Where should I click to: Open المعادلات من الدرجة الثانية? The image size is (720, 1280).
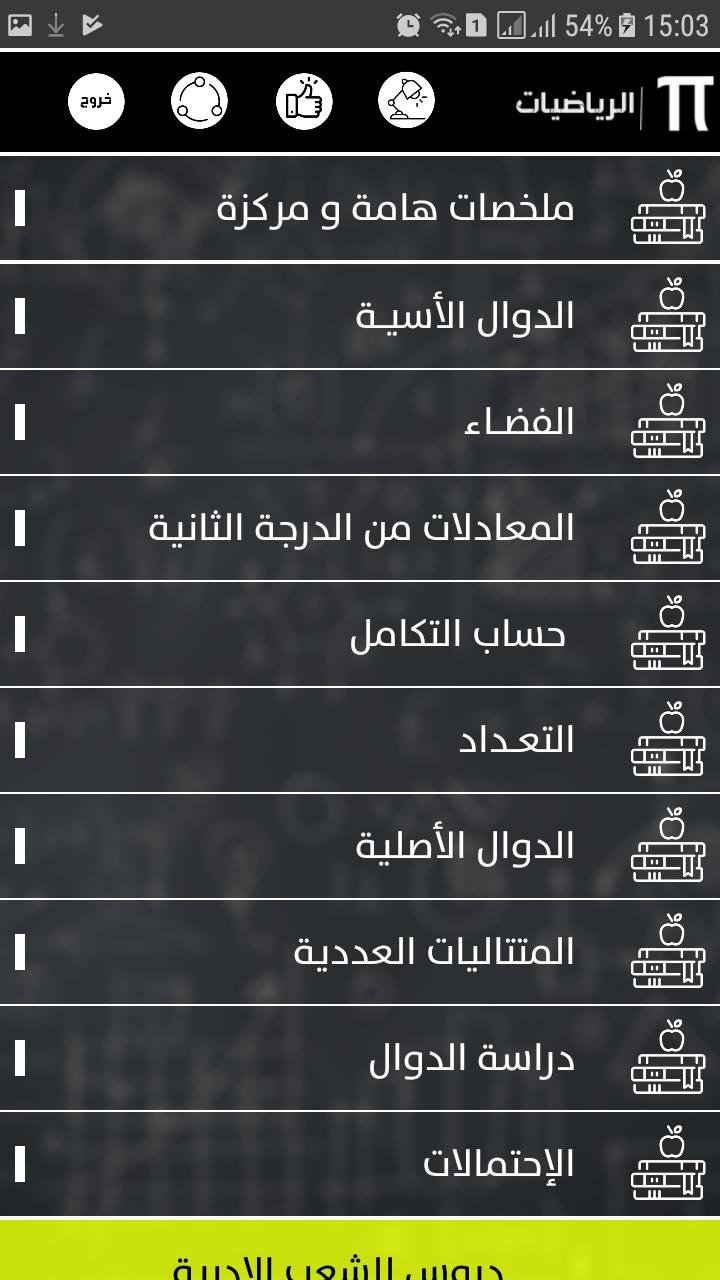click(x=362, y=528)
